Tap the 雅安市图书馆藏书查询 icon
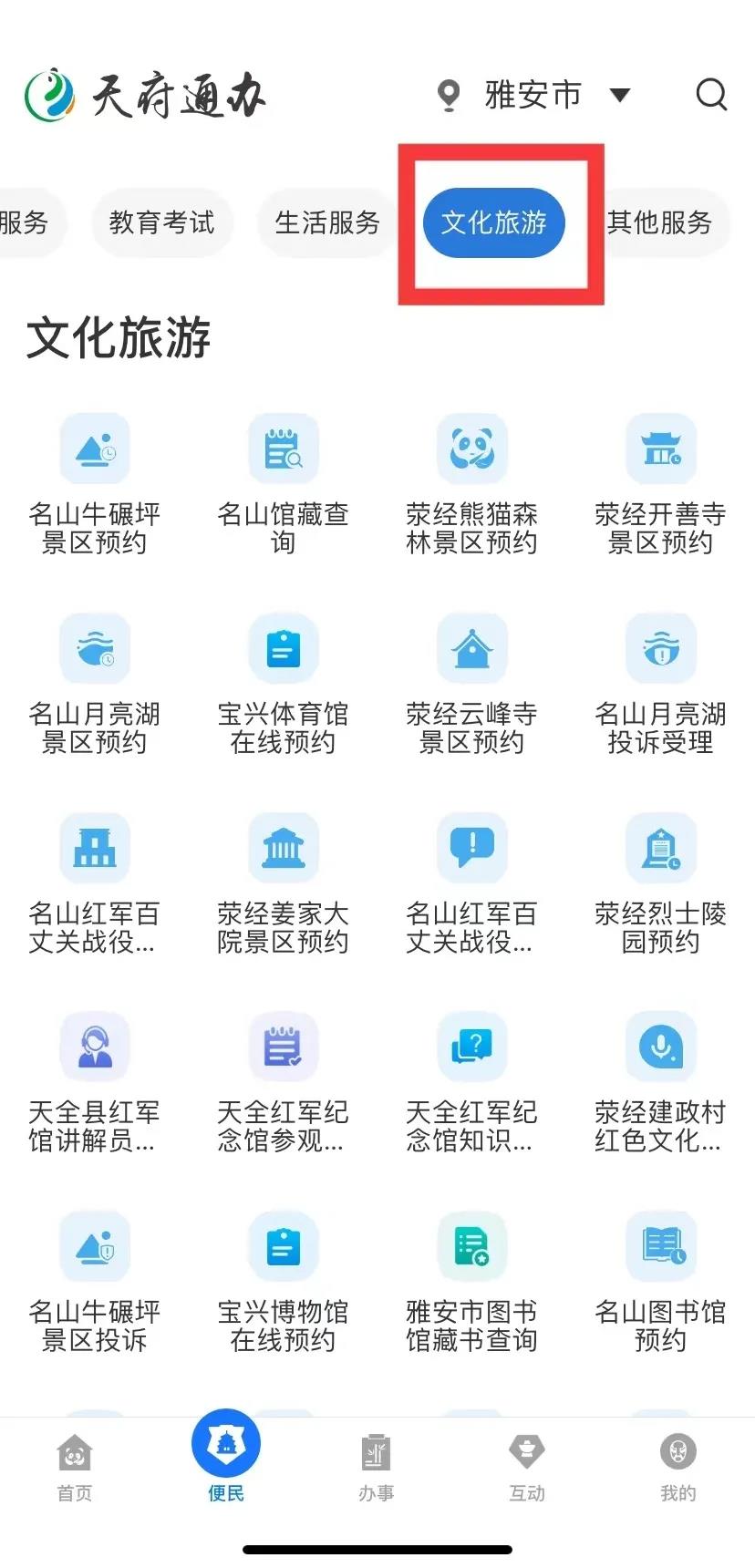Viewport: 755px width, 1568px height. [471, 1246]
